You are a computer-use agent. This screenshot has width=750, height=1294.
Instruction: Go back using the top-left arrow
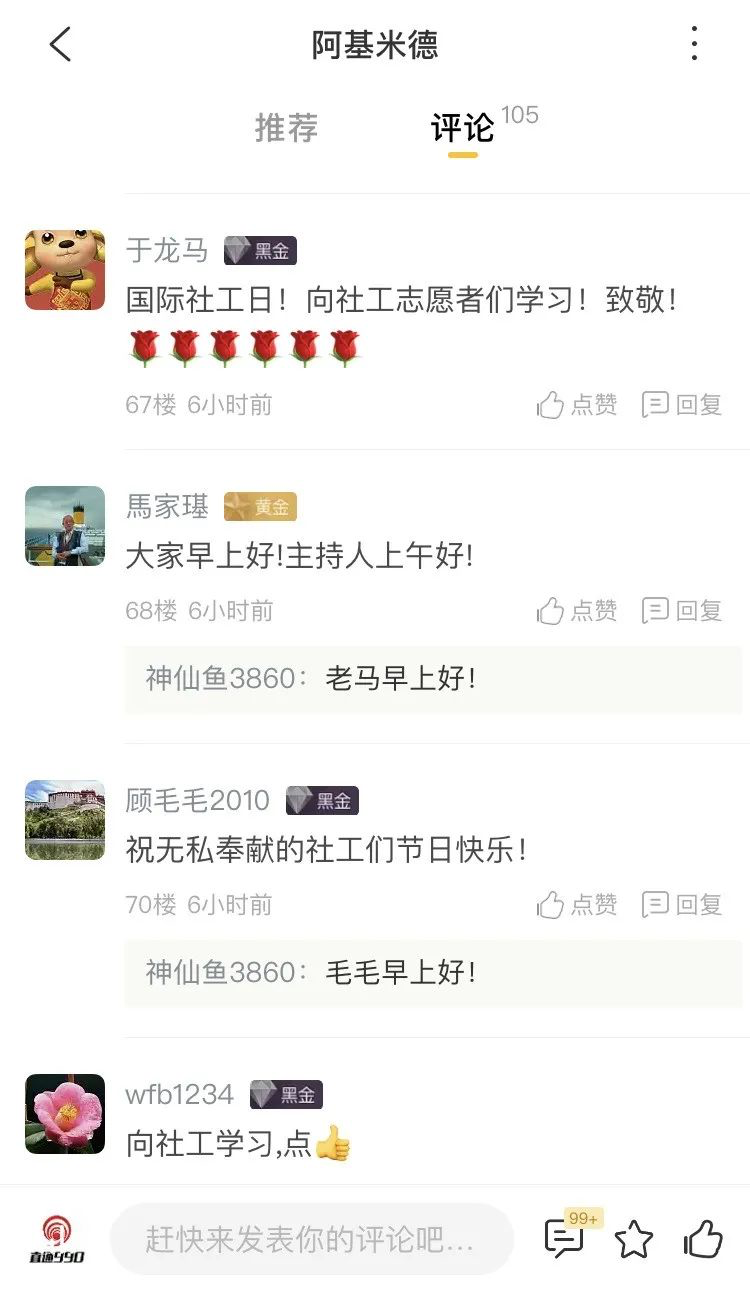click(60, 44)
